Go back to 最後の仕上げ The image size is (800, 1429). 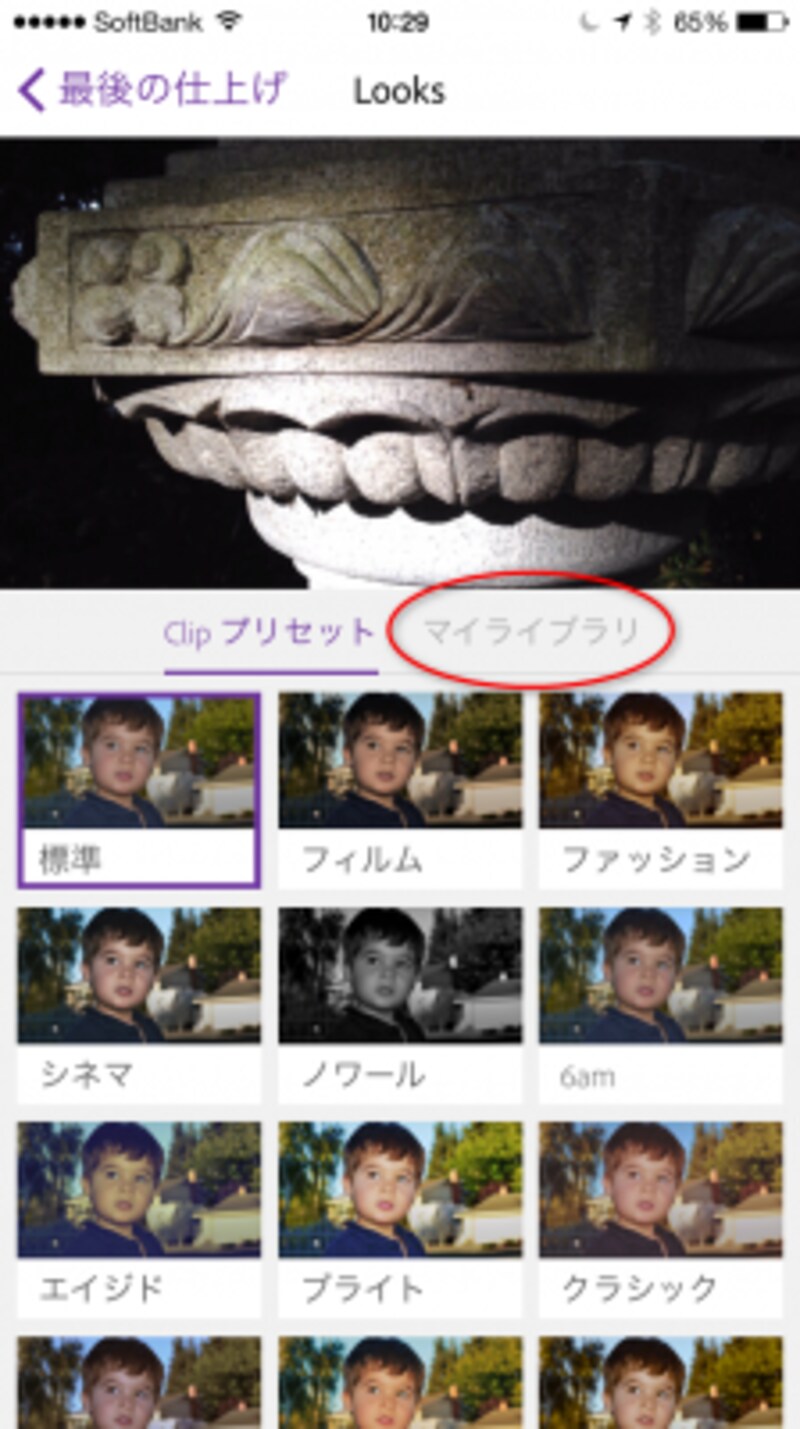152,91
